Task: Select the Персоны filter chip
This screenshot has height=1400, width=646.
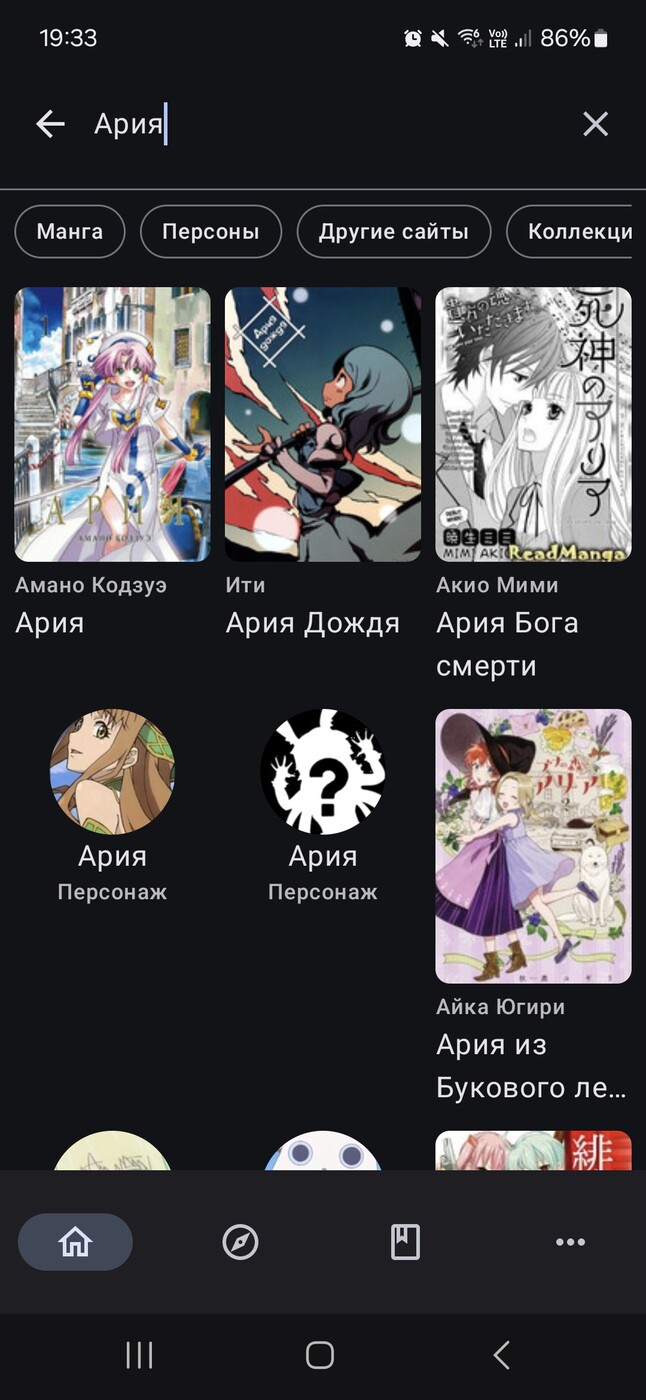Action: click(x=210, y=232)
